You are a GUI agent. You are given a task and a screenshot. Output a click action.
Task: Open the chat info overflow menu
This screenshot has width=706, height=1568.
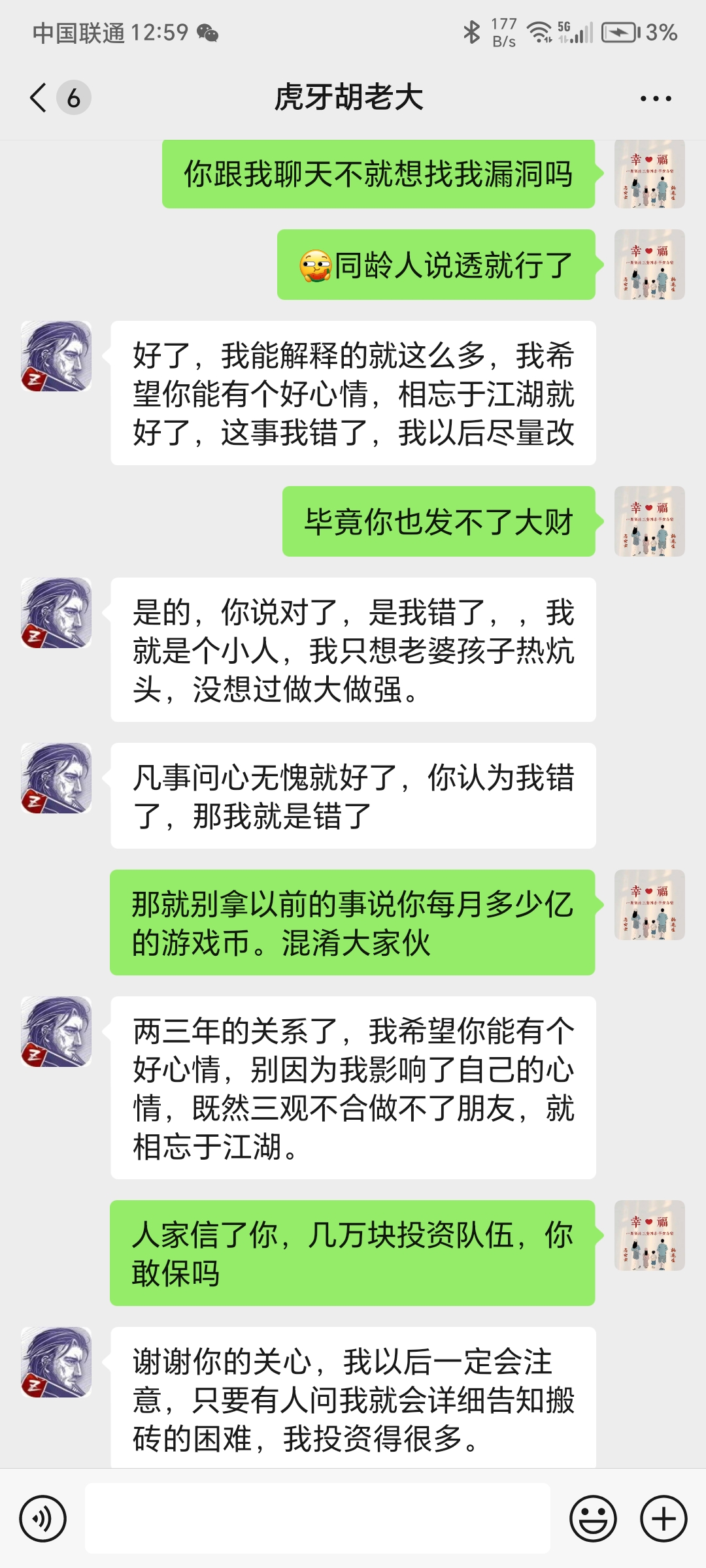coord(655,99)
